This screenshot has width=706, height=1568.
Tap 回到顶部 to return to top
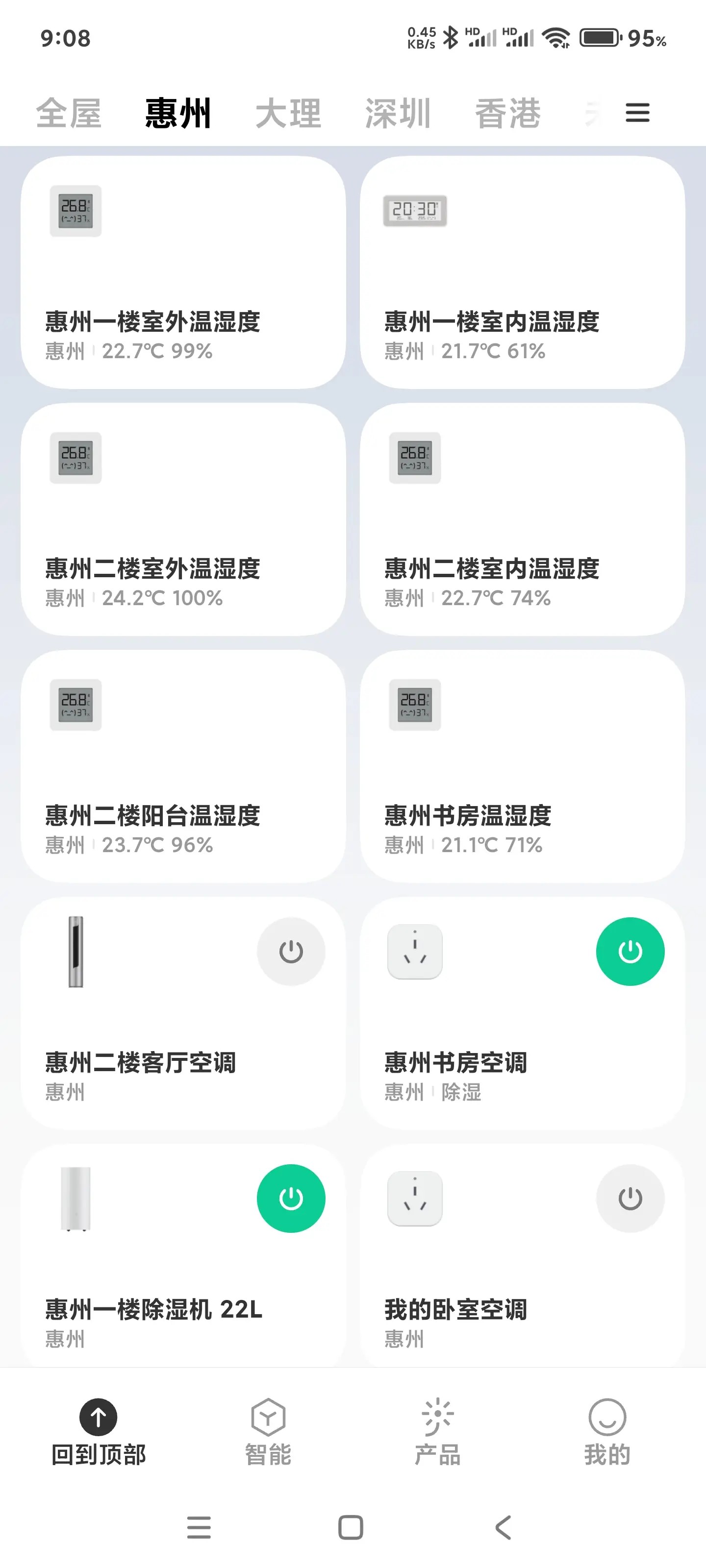click(x=98, y=1432)
